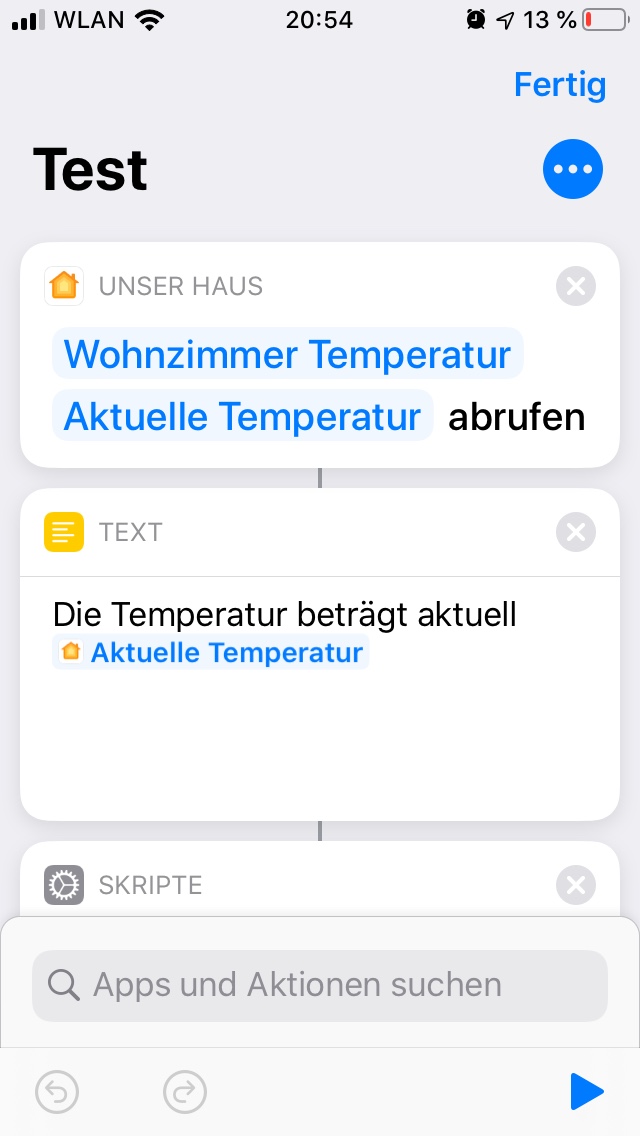Screen dimensions: 640x1136
Task: Run the Test shortcut
Action: click(x=587, y=1092)
